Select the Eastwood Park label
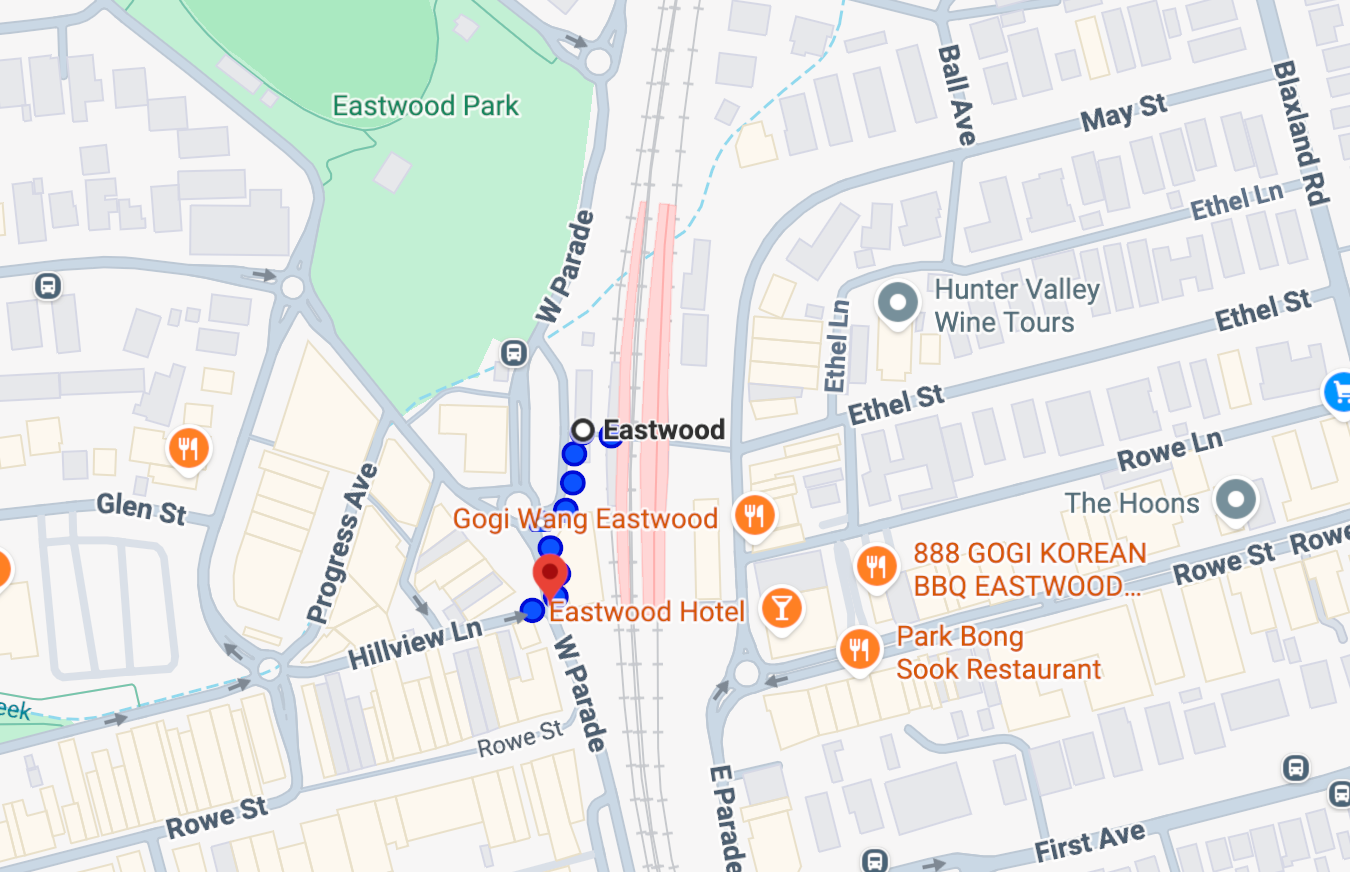Viewport: 1350px width, 872px height. coord(426,105)
